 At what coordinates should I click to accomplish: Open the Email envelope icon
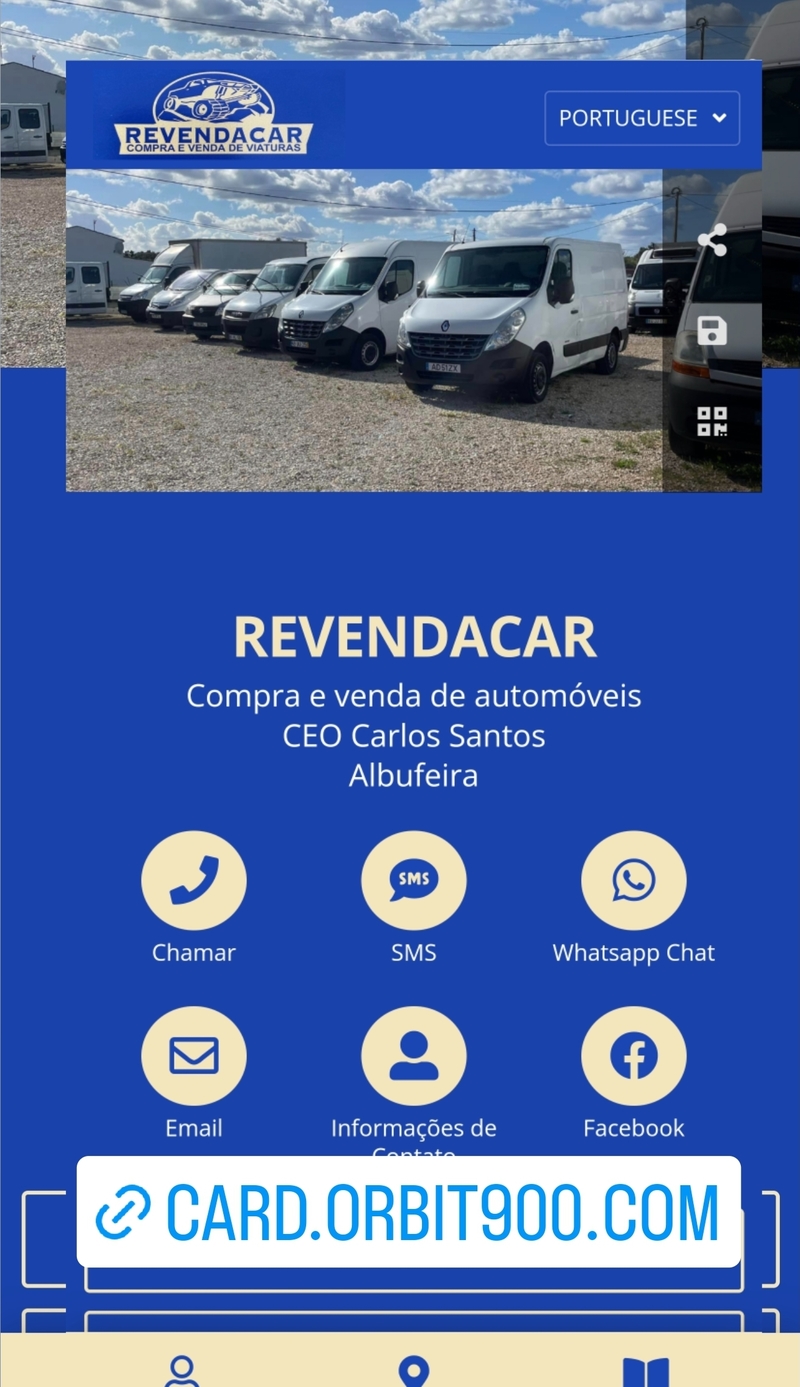click(x=194, y=1054)
